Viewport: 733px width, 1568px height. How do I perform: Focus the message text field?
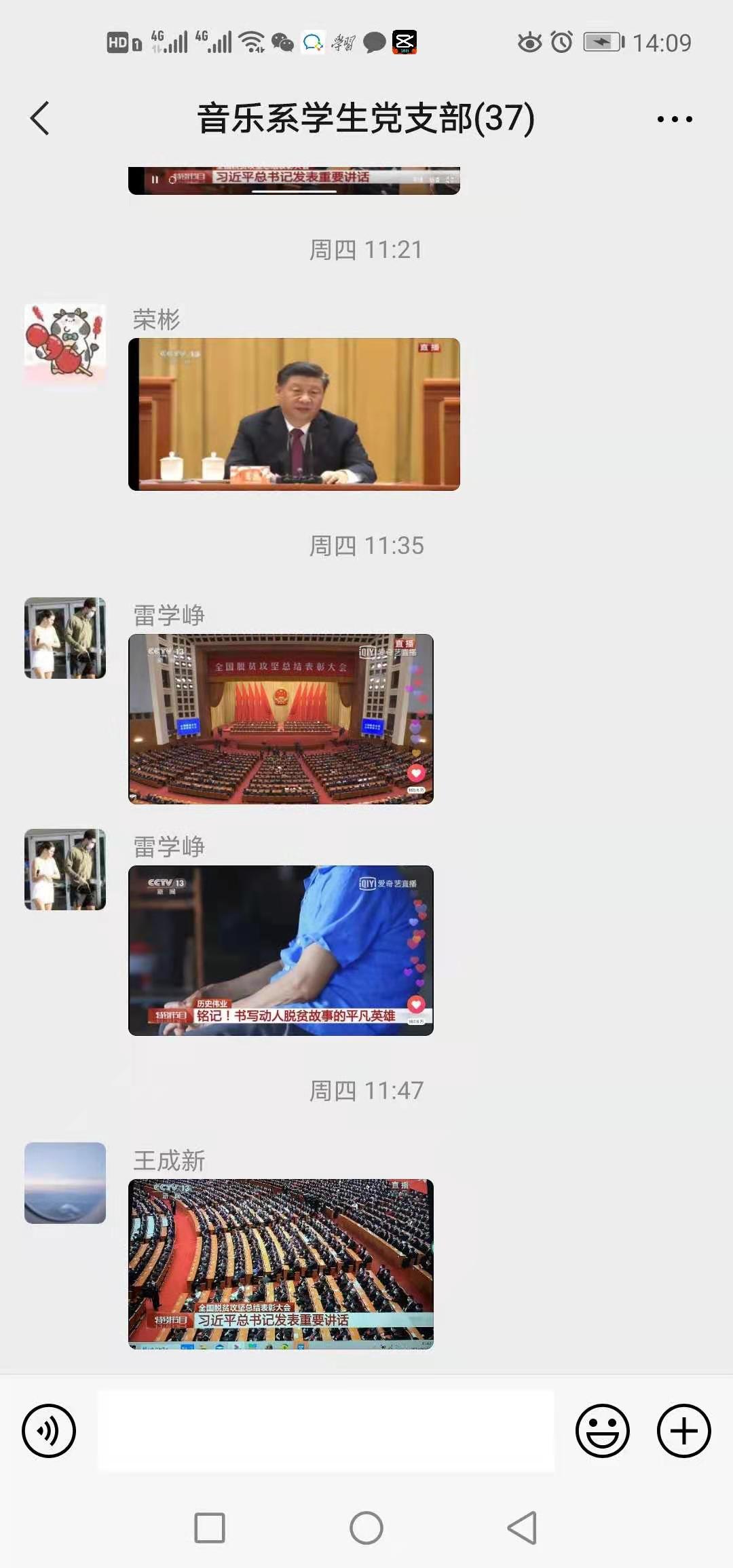[x=326, y=1430]
